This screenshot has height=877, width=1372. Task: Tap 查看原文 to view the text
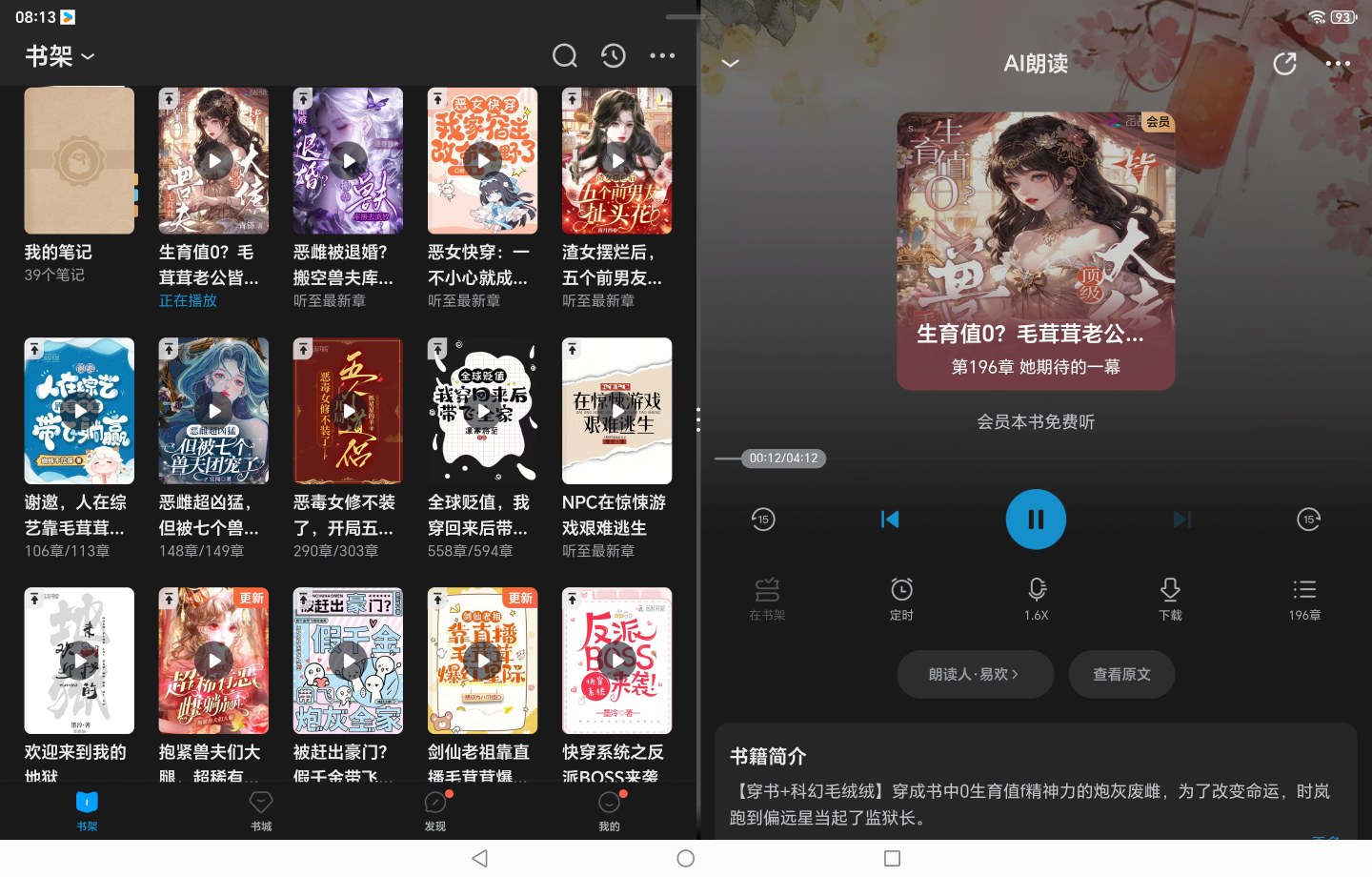(1121, 674)
